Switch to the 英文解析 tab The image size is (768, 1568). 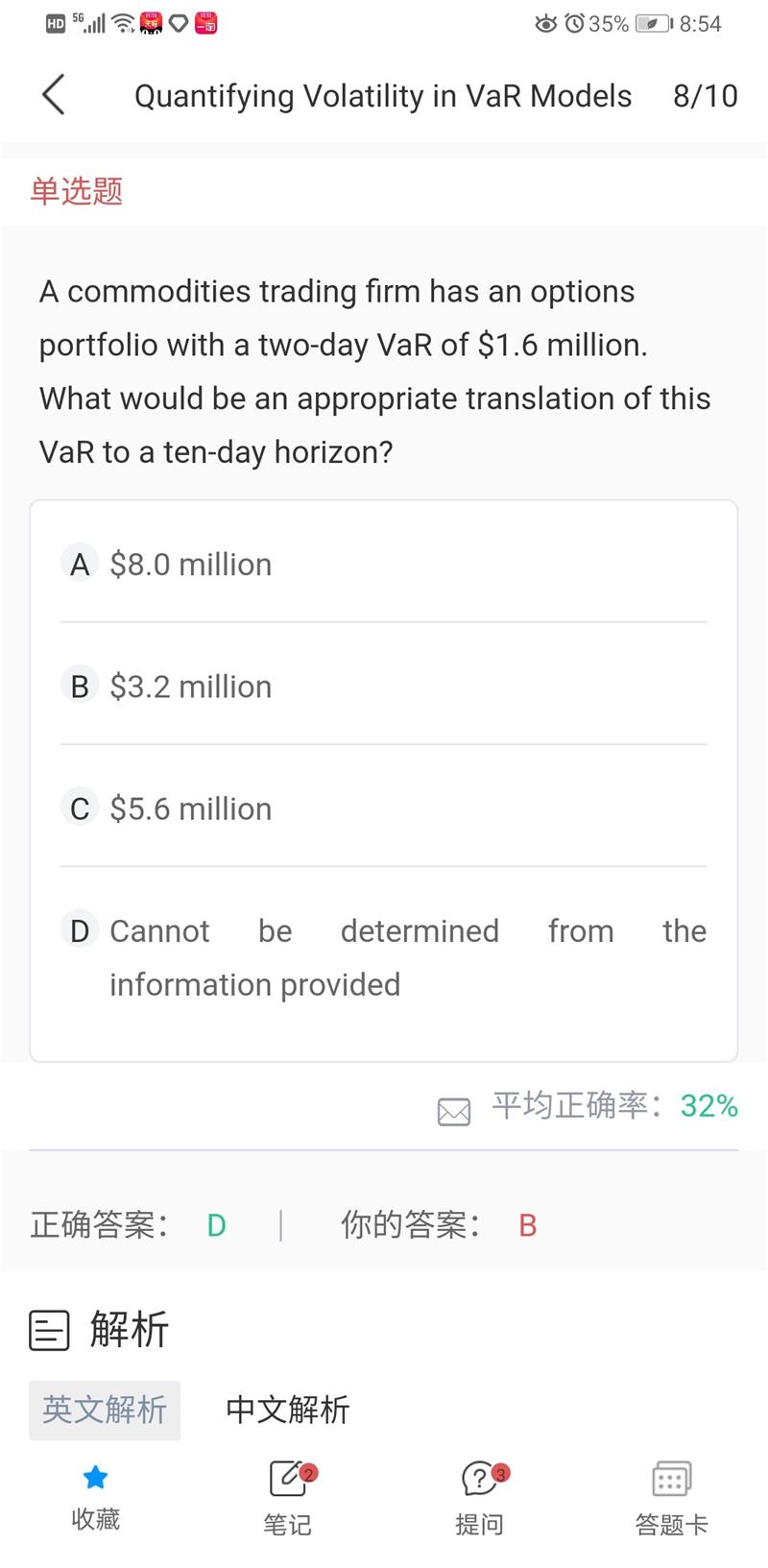pos(105,1410)
